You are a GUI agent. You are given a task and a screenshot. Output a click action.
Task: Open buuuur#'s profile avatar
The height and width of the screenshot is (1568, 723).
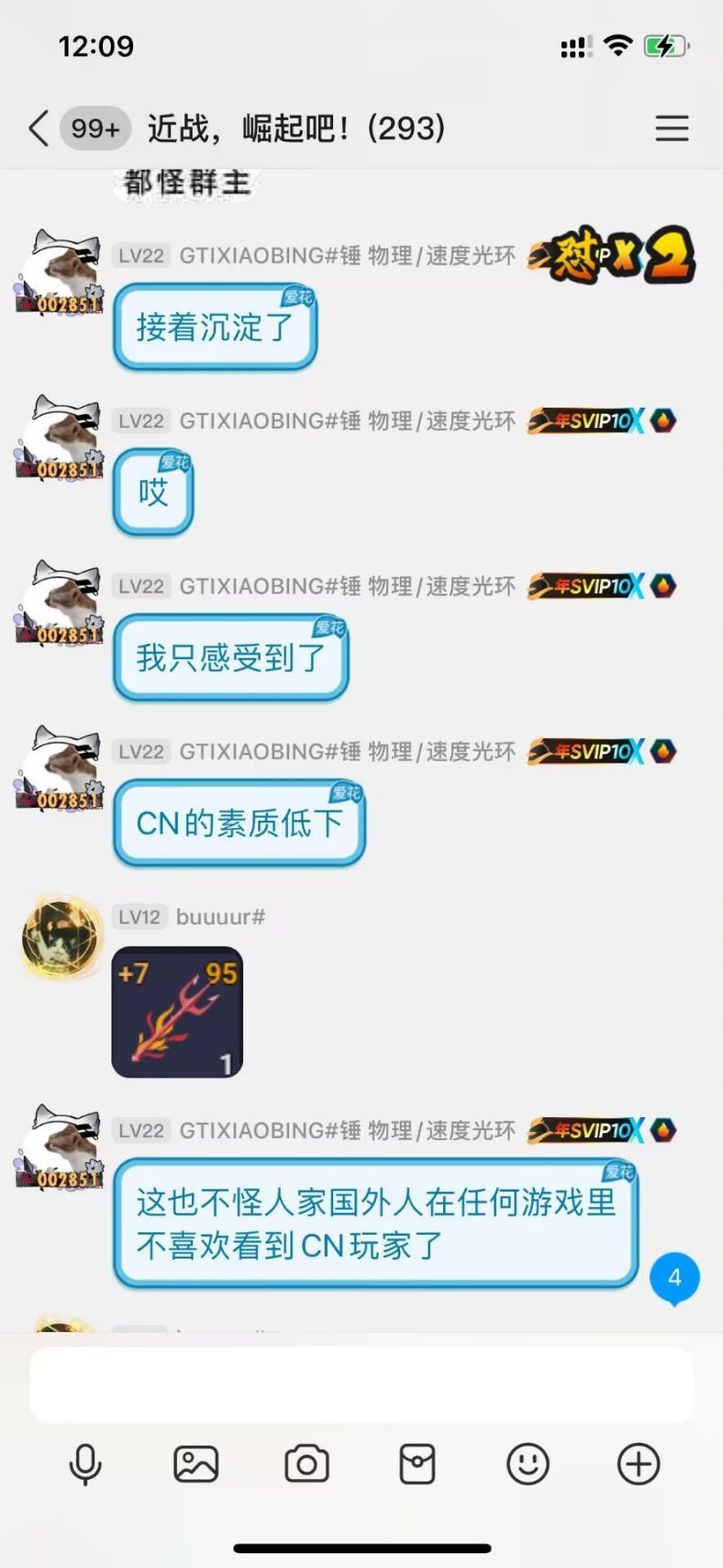(62, 937)
